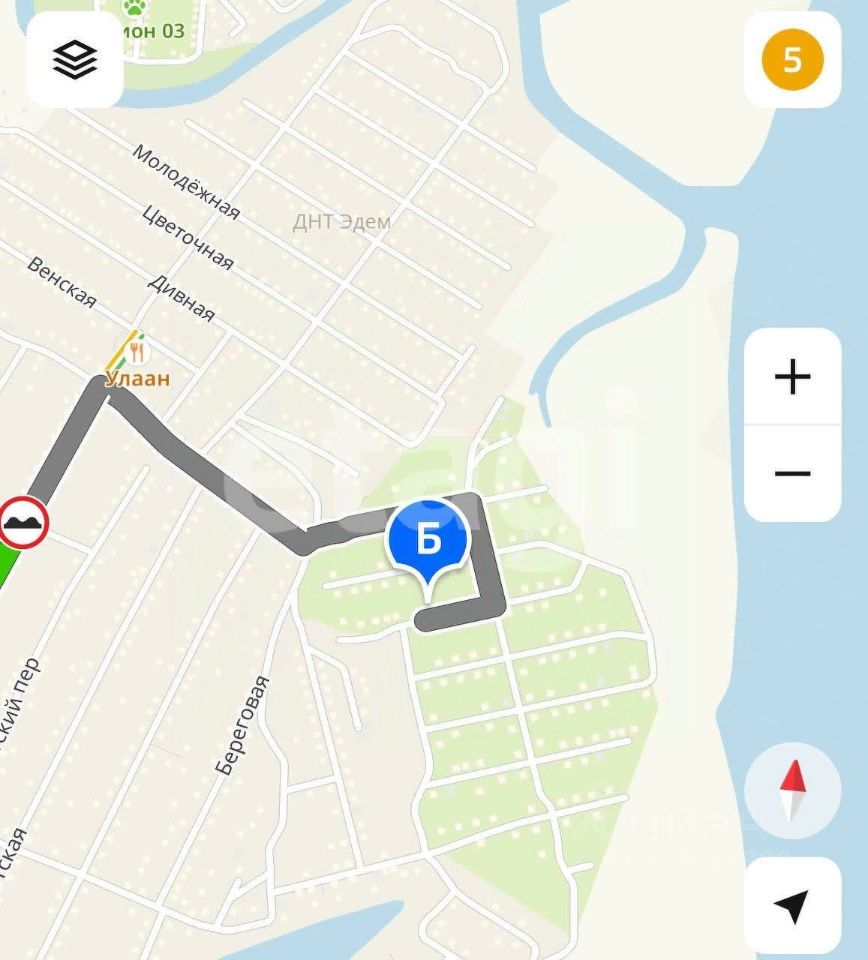
Task: Select the destination pin Б
Action: click(x=428, y=540)
